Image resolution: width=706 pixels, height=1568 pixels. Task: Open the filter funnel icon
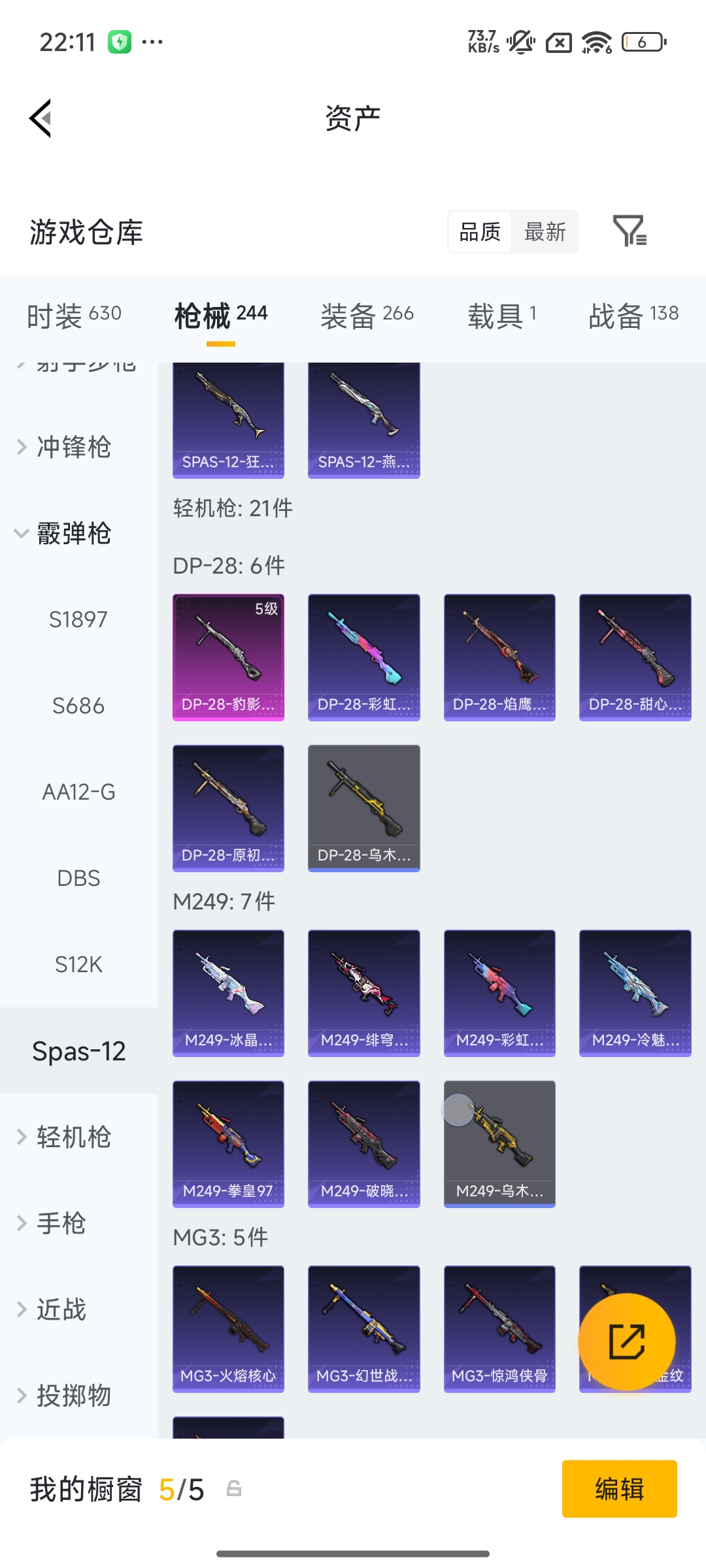tap(629, 231)
